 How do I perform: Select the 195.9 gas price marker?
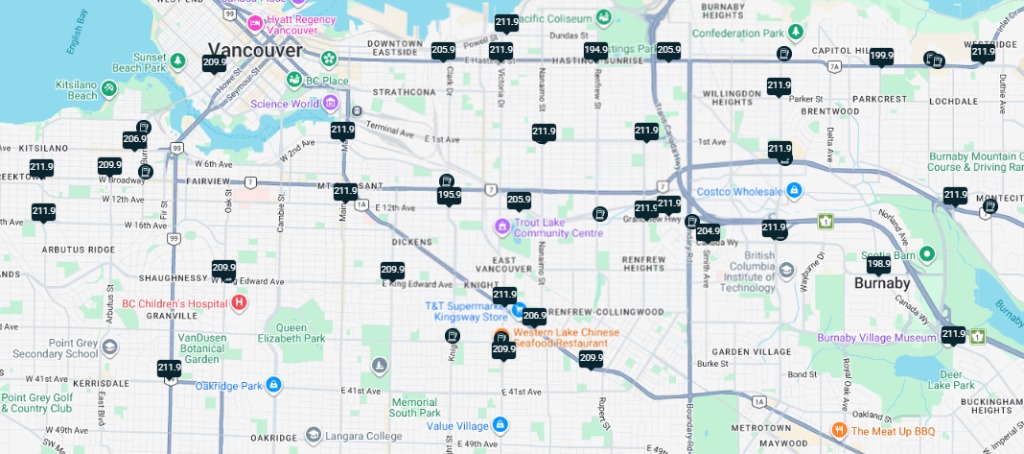tap(449, 195)
